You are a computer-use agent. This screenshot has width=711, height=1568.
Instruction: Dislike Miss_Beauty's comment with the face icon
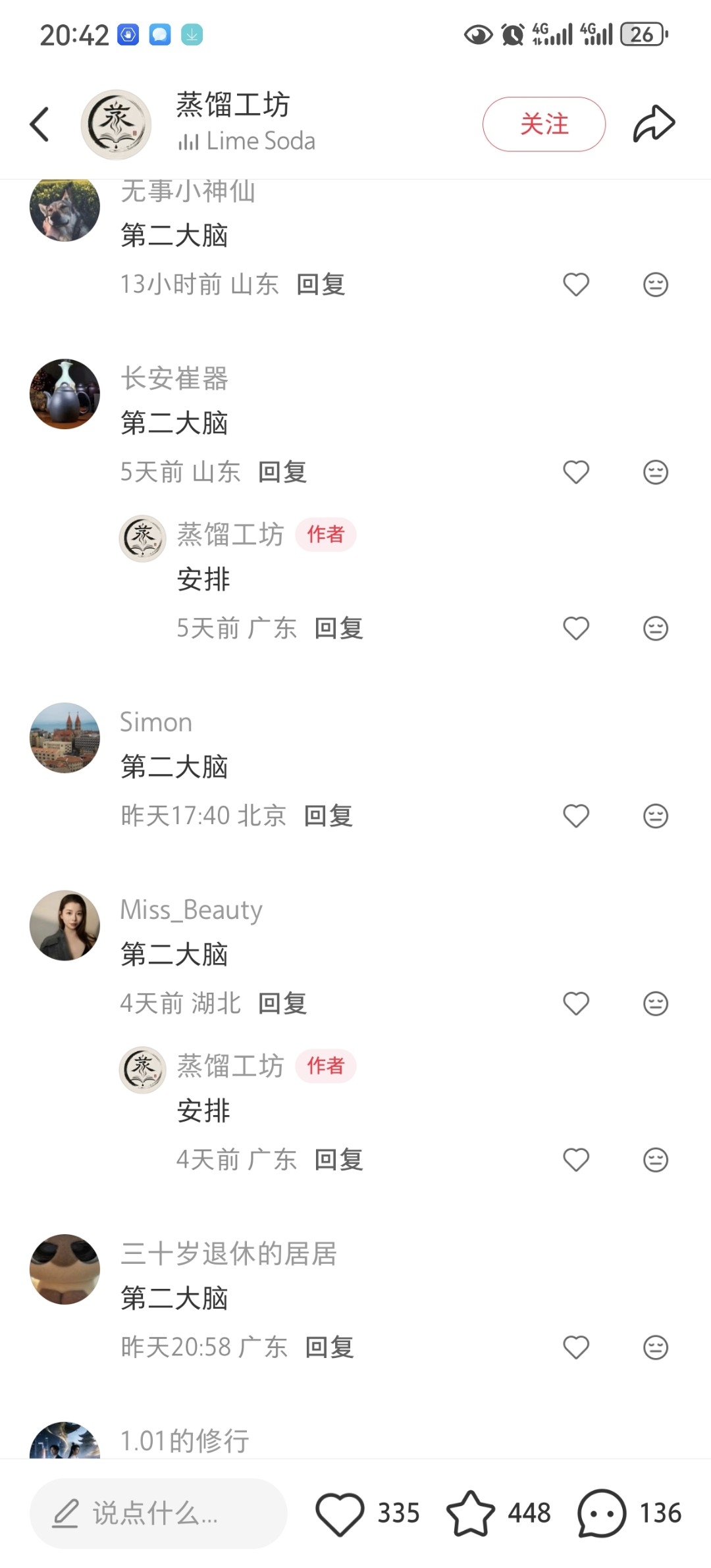click(x=656, y=1004)
